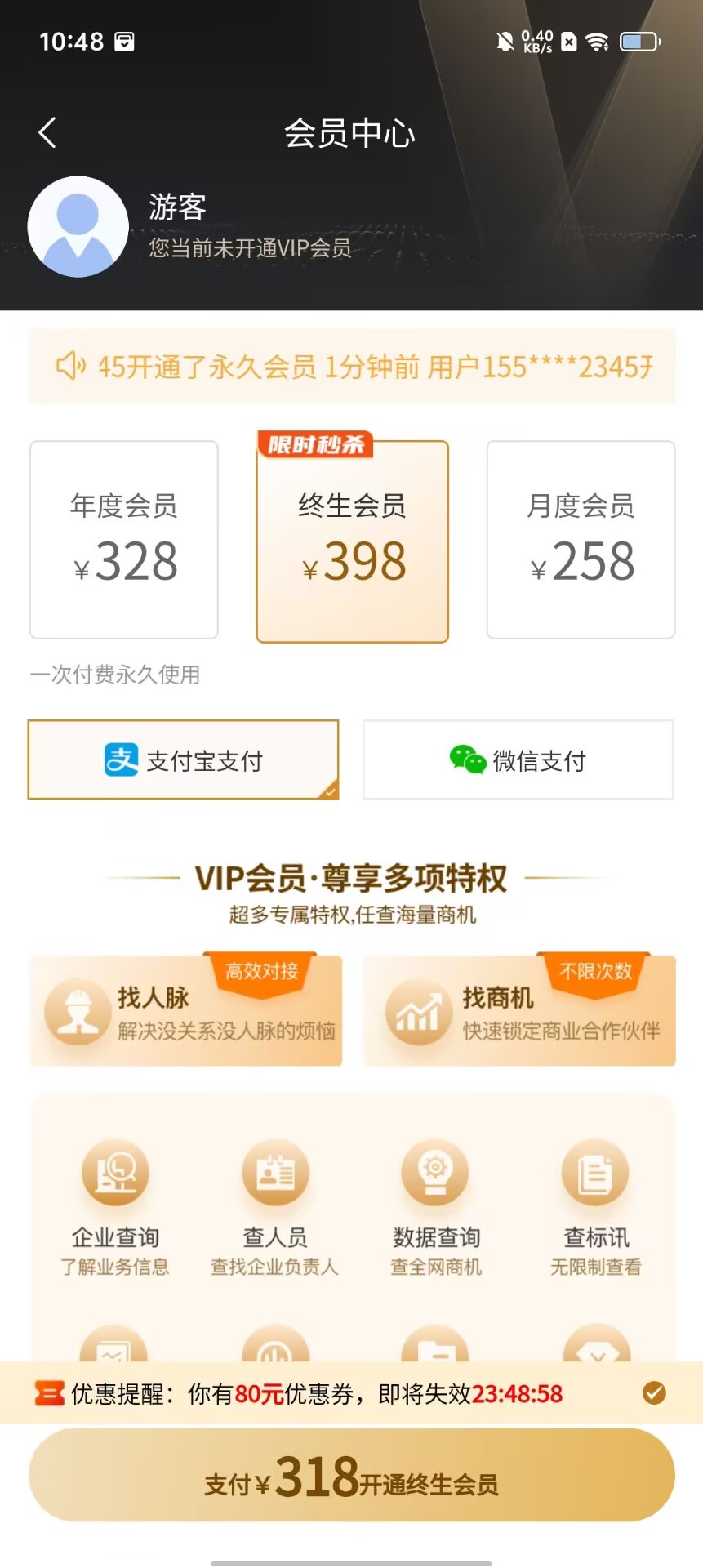Toggle the 80元 coupon checkmark

tap(654, 1392)
